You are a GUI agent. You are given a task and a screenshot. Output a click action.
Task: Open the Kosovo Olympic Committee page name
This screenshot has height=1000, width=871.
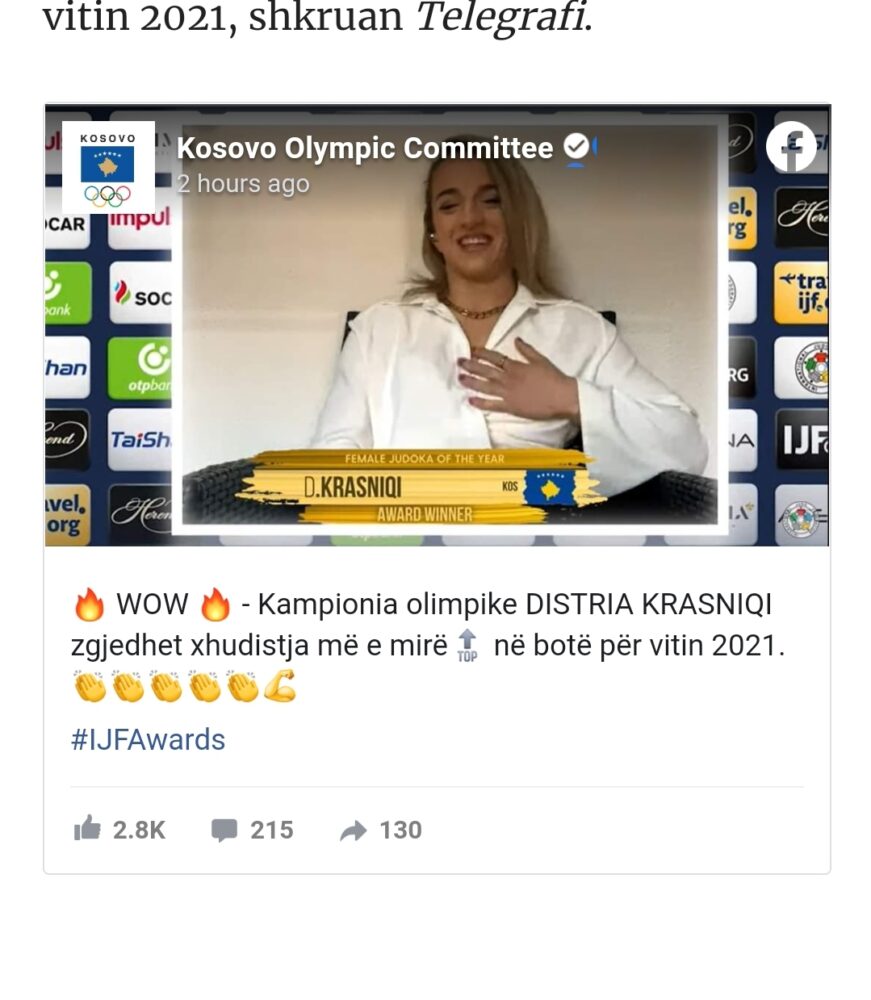365,149
